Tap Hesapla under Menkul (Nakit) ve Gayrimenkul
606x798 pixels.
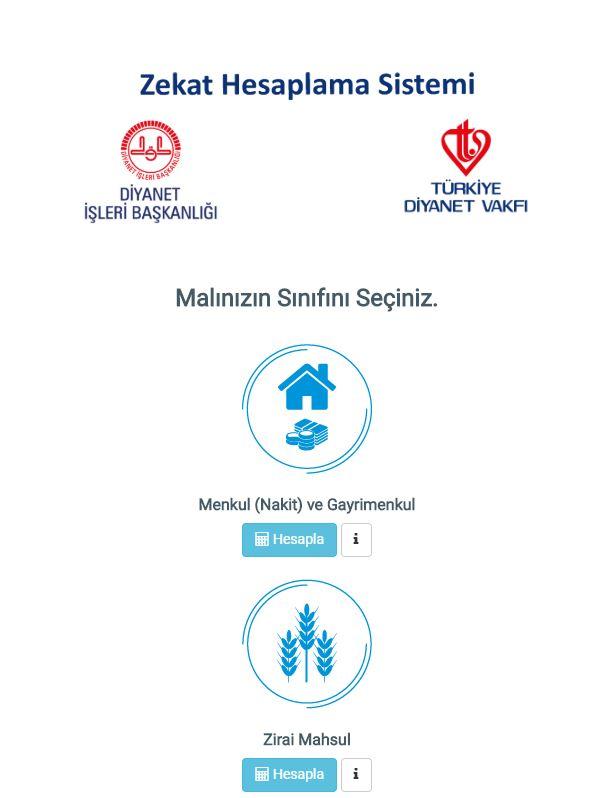coord(289,539)
